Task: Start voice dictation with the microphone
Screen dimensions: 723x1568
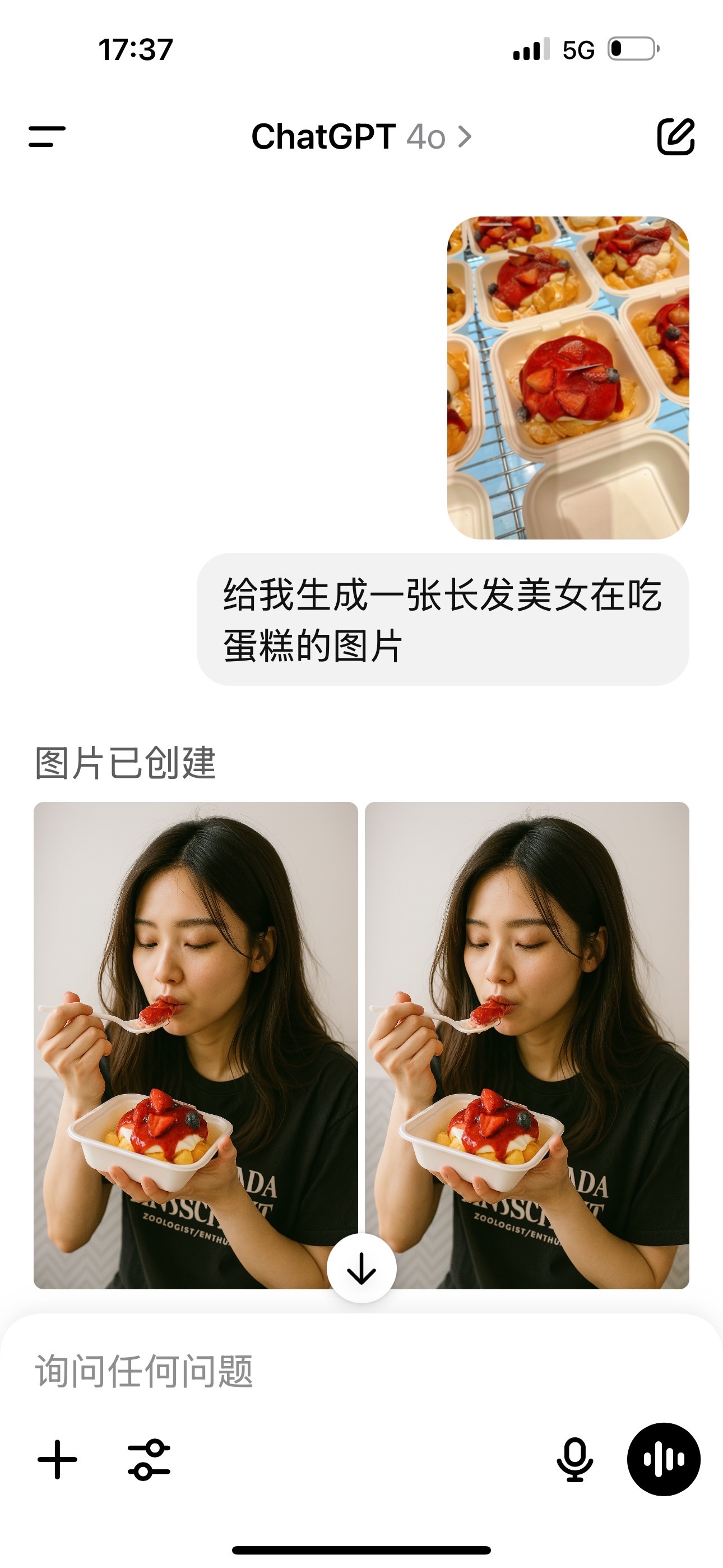Action: click(x=574, y=1459)
